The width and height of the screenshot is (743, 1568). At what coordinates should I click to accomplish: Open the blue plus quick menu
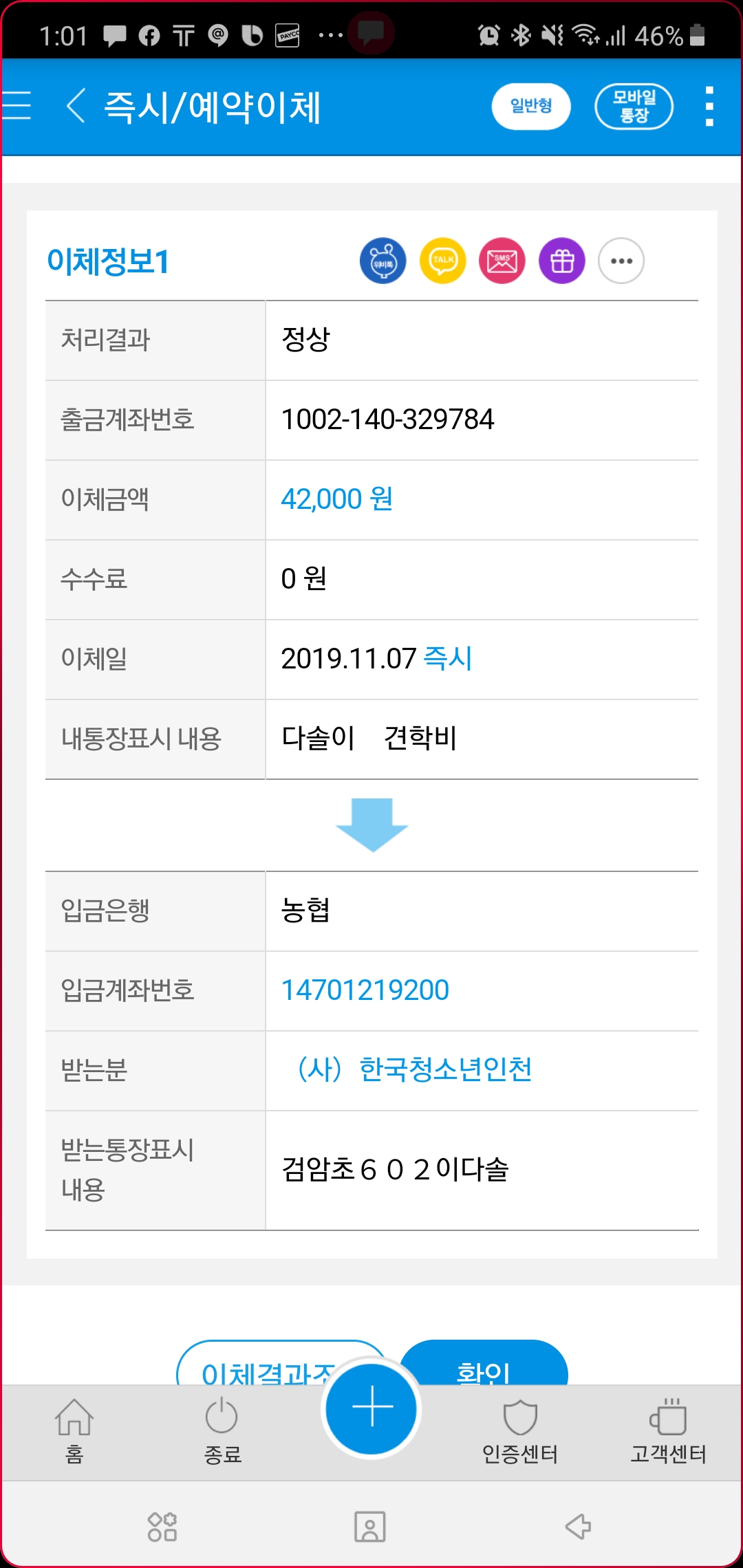(x=371, y=1408)
